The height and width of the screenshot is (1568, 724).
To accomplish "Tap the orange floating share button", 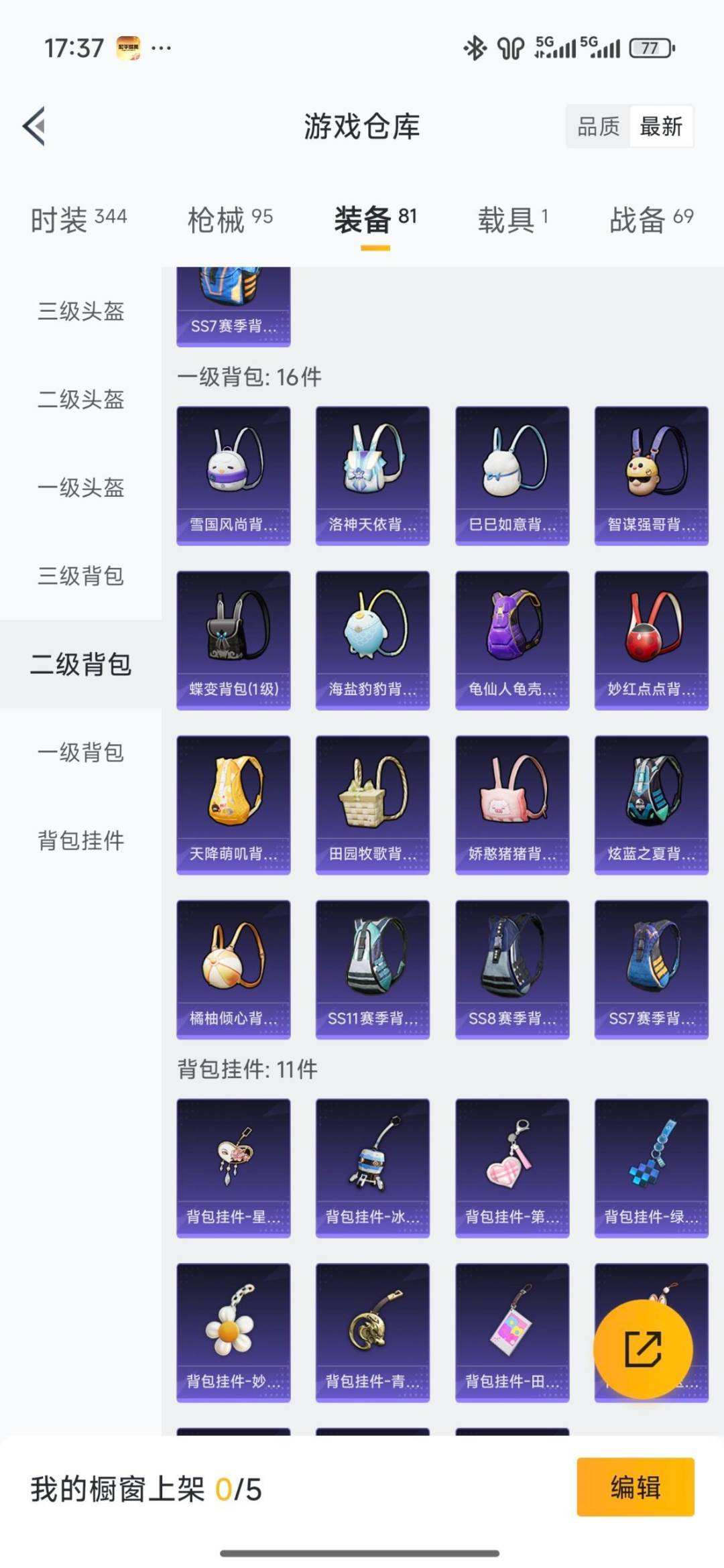I will pos(643,1349).
